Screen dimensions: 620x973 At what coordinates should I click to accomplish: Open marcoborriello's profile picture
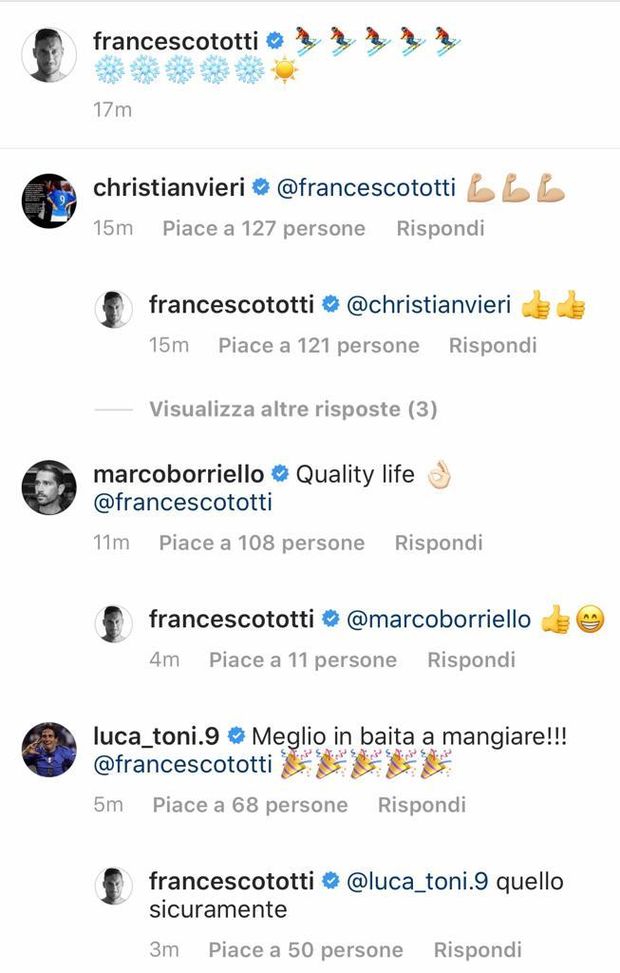pyautogui.click(x=49, y=487)
